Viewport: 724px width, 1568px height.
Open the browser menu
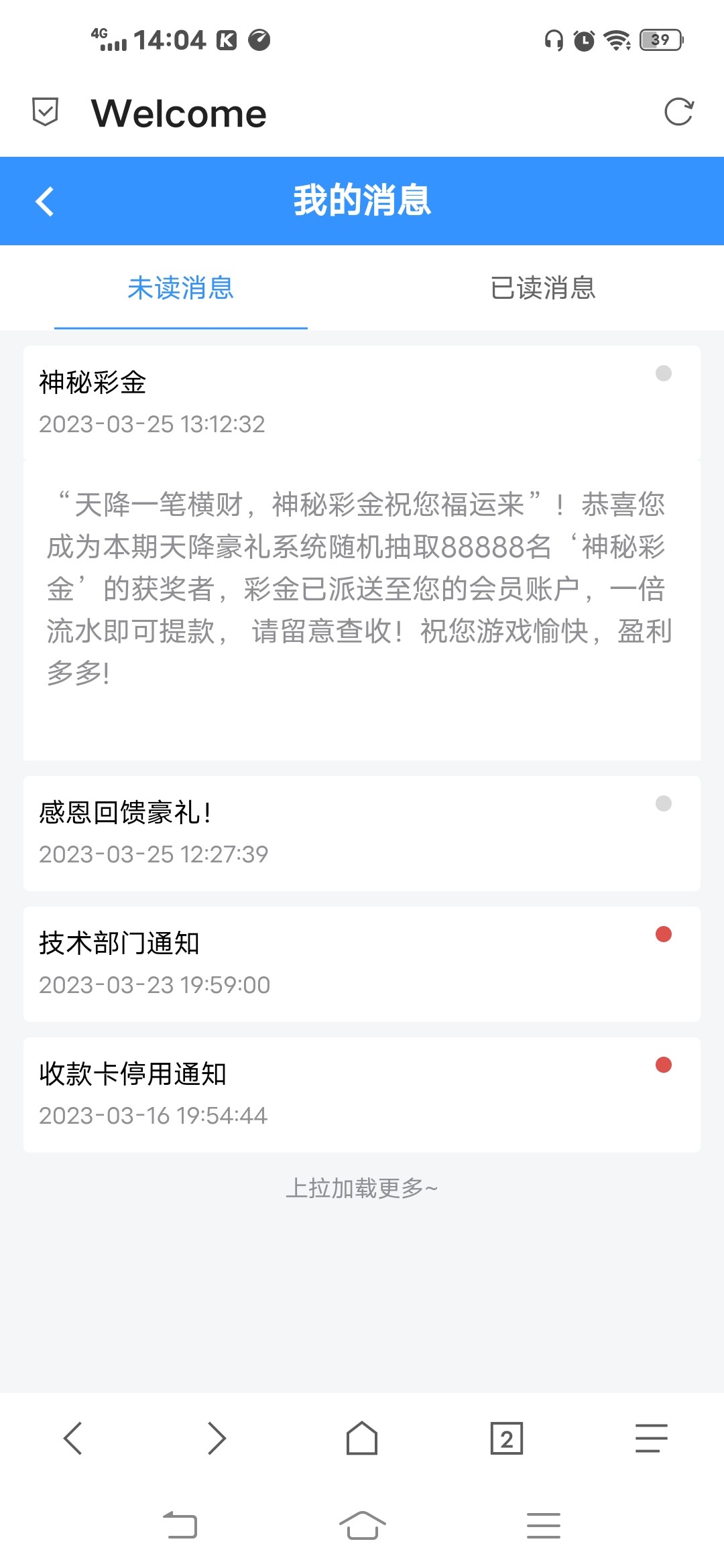click(651, 1438)
